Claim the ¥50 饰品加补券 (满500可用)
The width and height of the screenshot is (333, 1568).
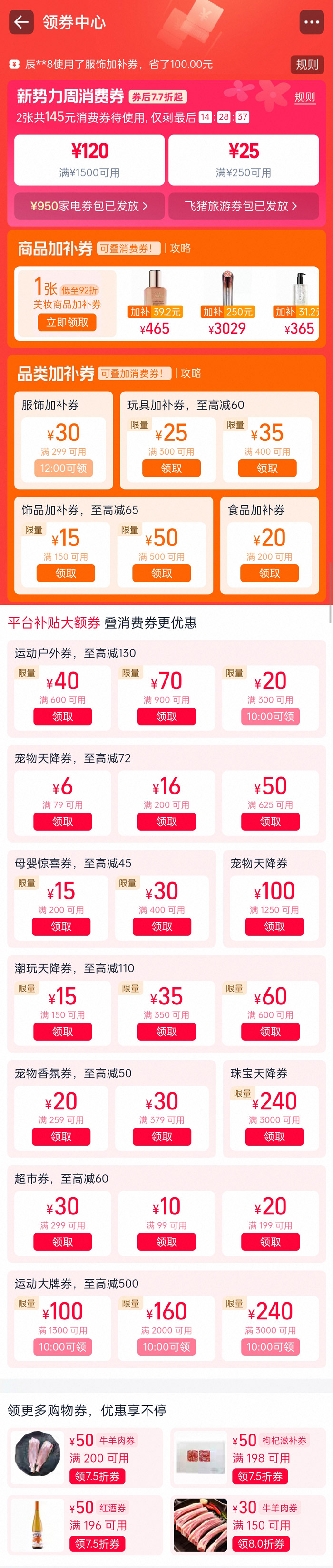click(162, 573)
